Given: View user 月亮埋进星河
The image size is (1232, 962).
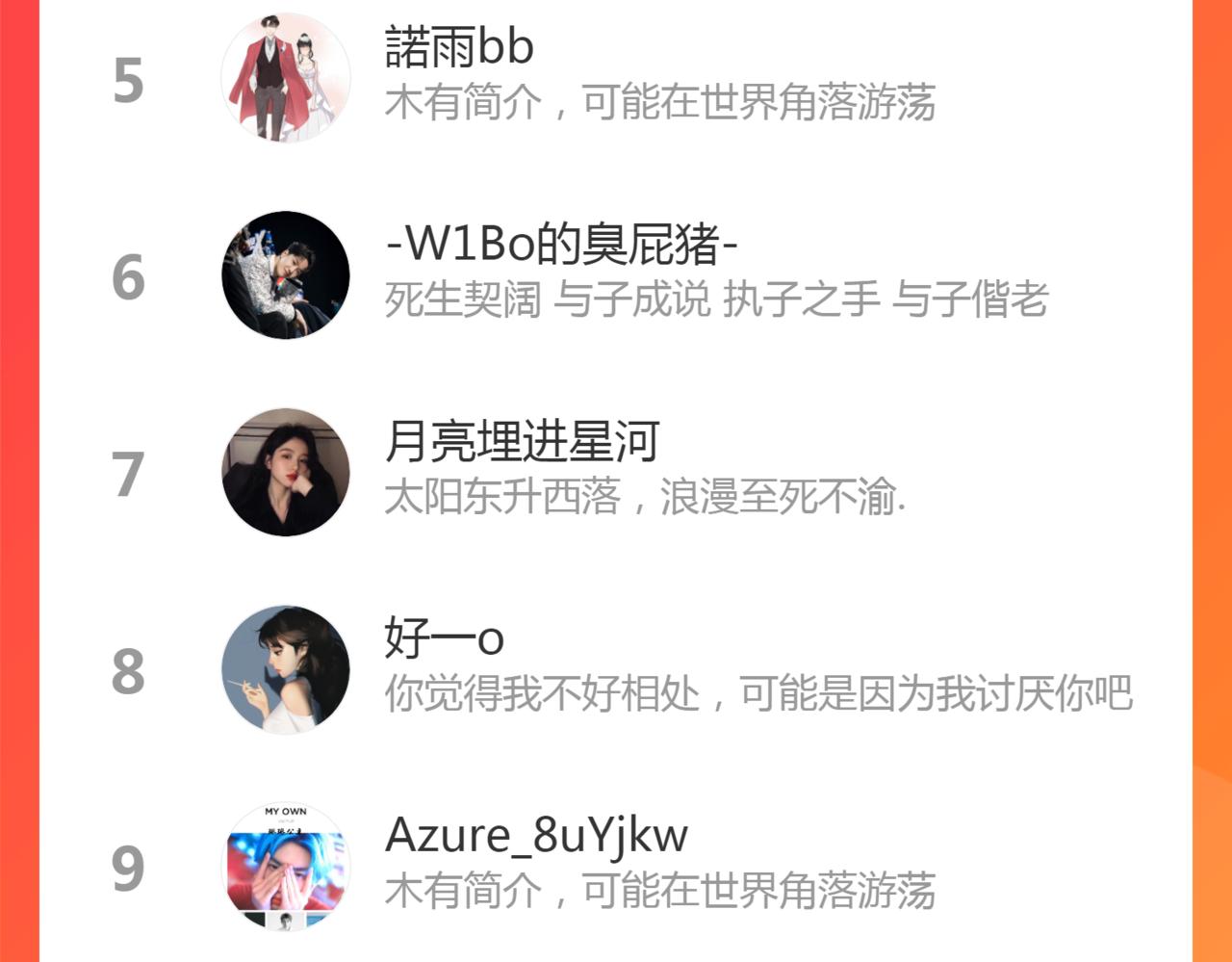Looking at the screenshot, I should tap(616, 472).
